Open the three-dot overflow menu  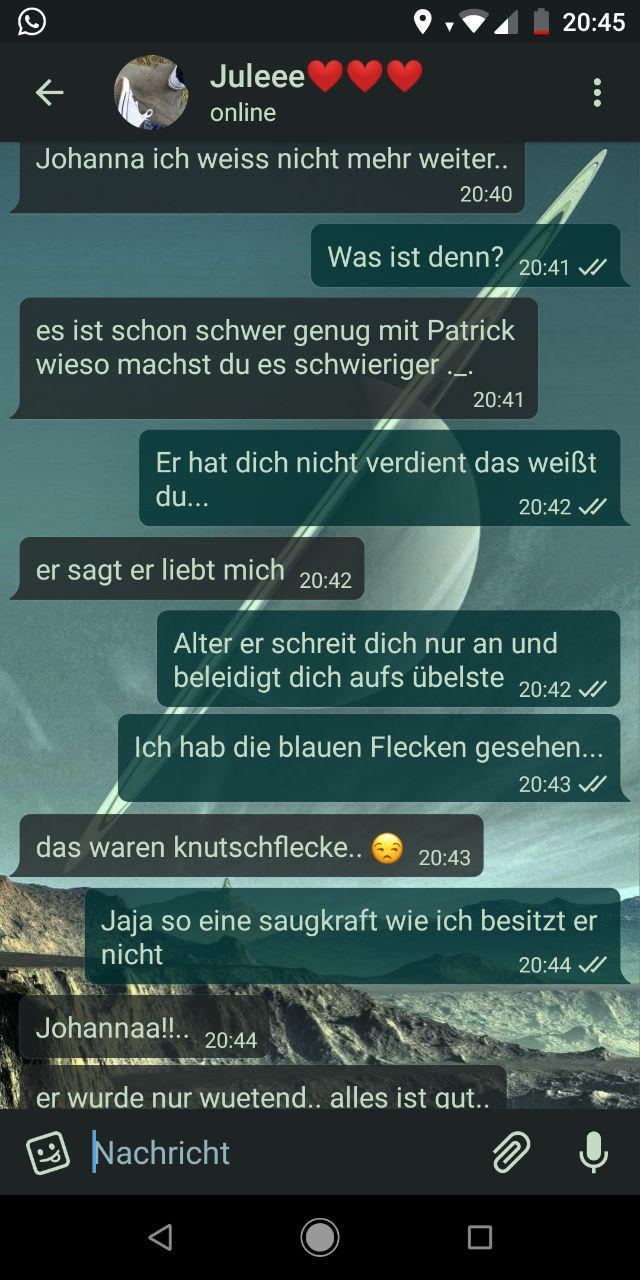point(597,93)
